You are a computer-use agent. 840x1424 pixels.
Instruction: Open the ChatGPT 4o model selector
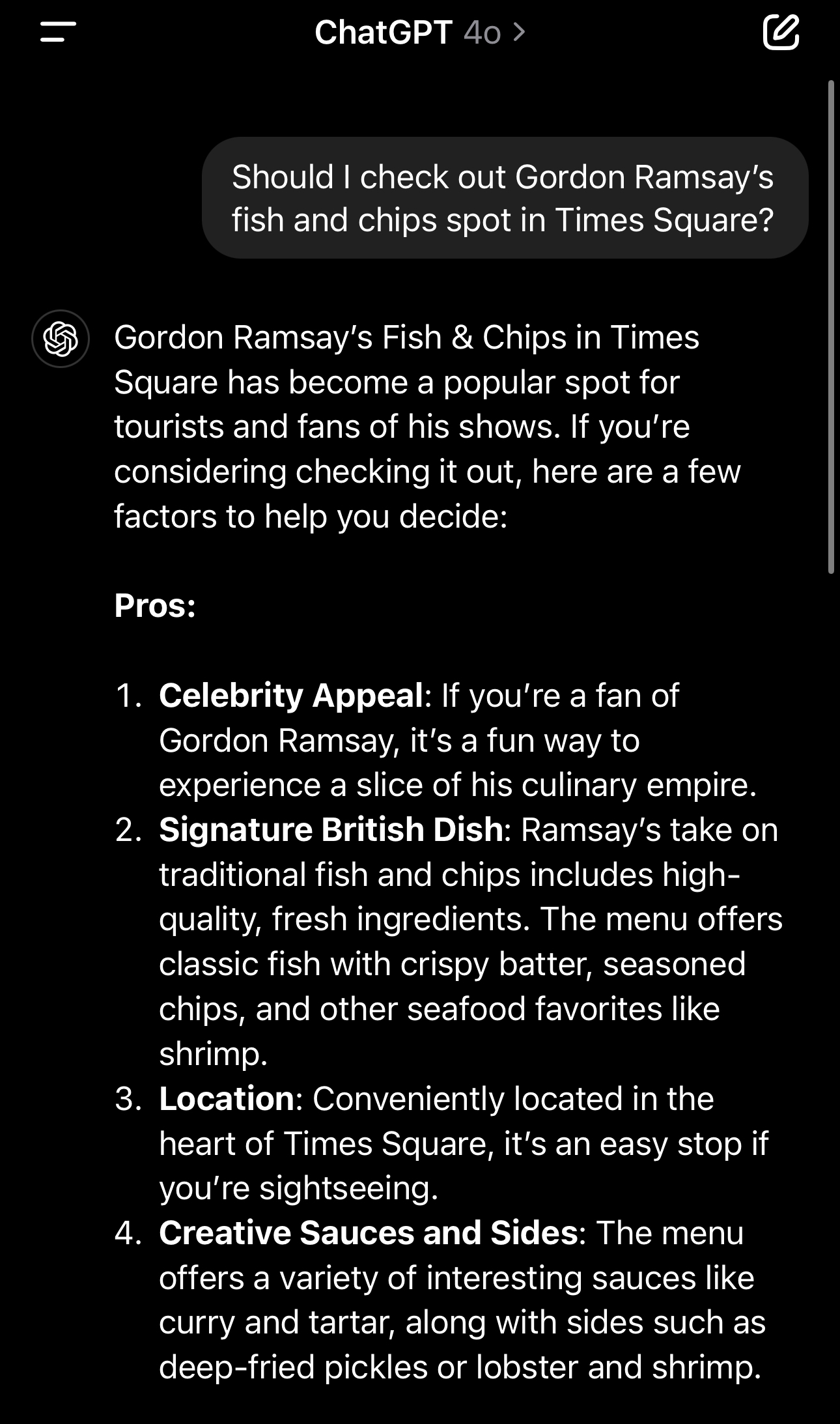419,32
